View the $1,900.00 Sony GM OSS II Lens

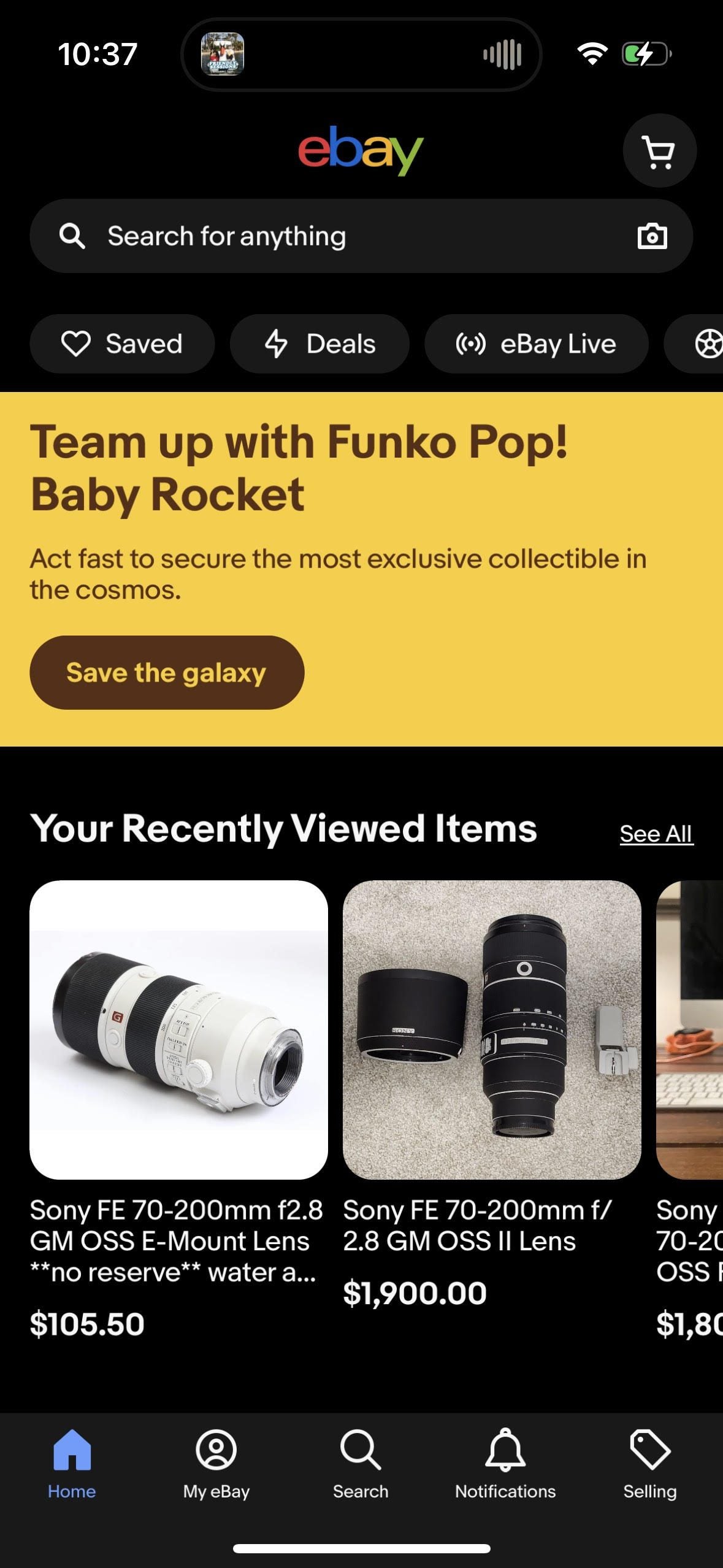click(x=492, y=1029)
